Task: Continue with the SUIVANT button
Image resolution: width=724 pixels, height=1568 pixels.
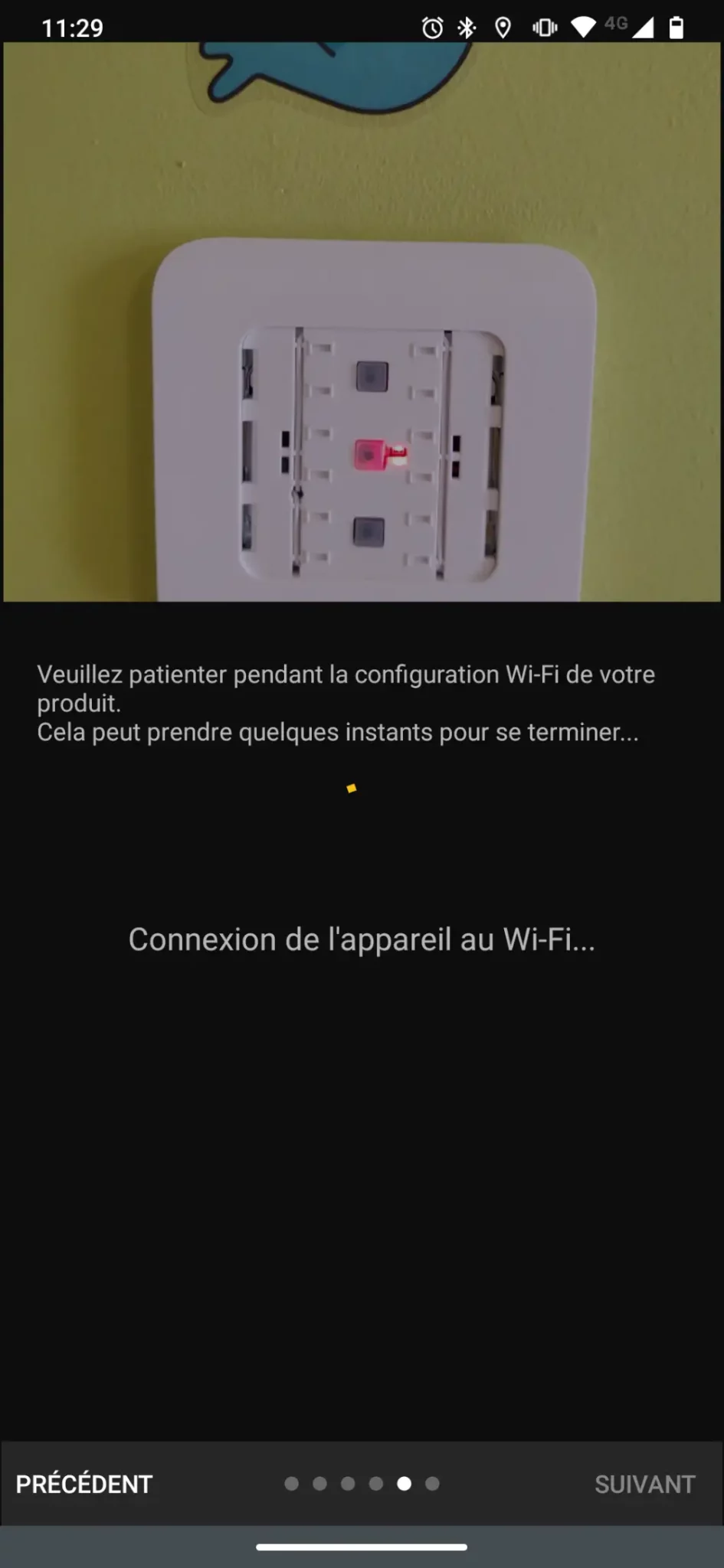Action: pos(644,1484)
